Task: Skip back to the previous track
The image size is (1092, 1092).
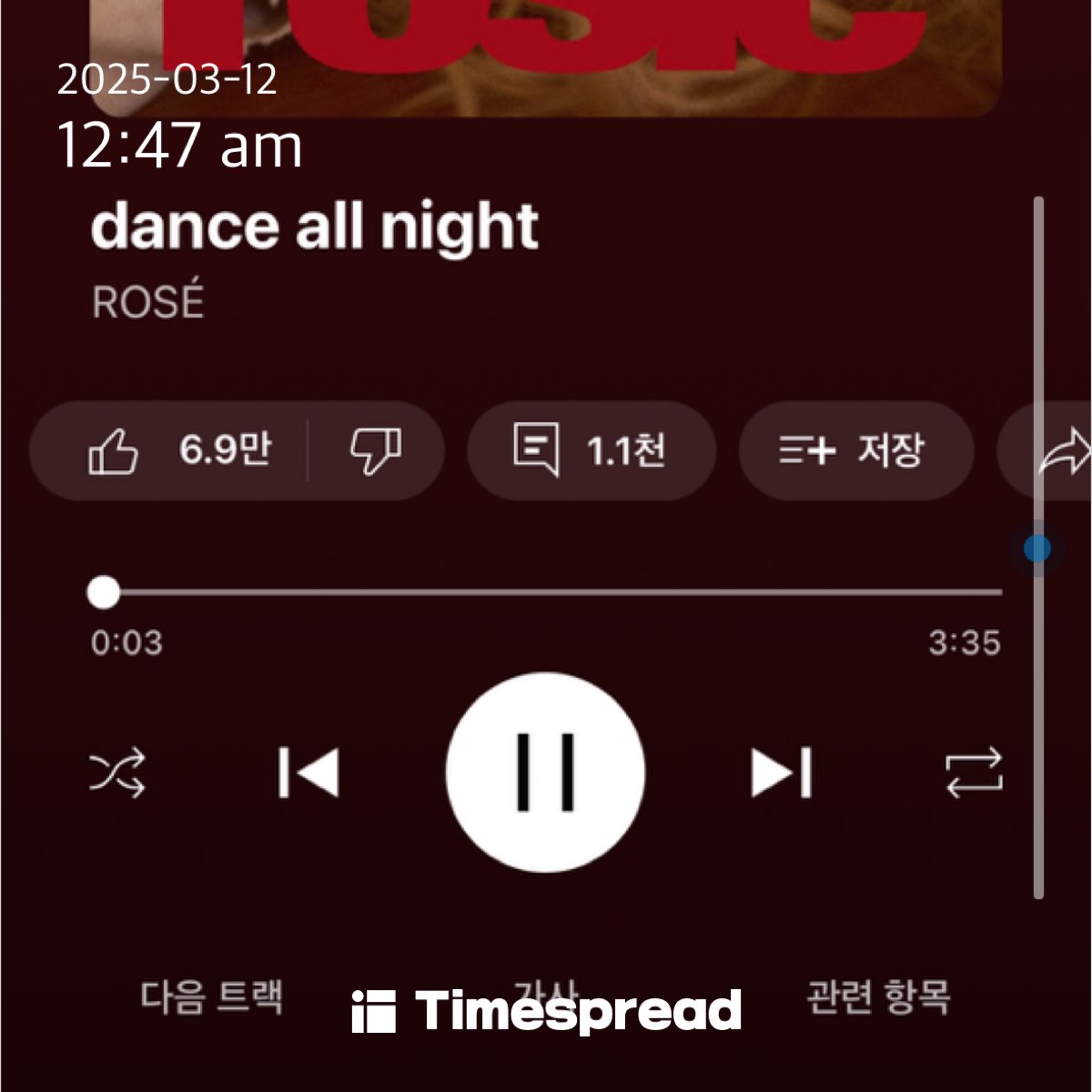Action: tap(309, 773)
